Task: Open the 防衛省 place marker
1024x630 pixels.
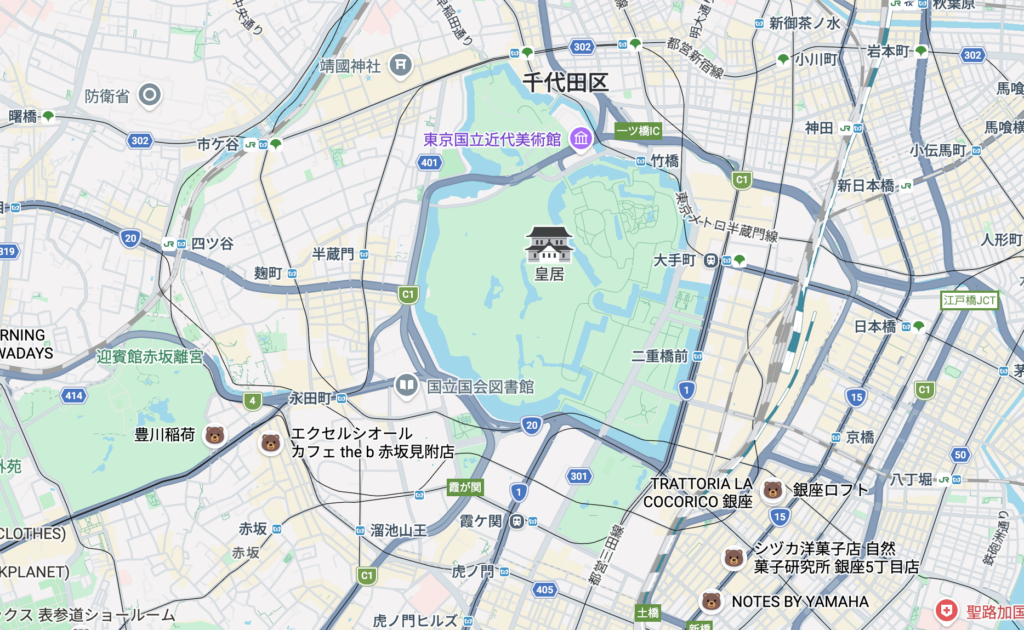Action: [x=150, y=95]
